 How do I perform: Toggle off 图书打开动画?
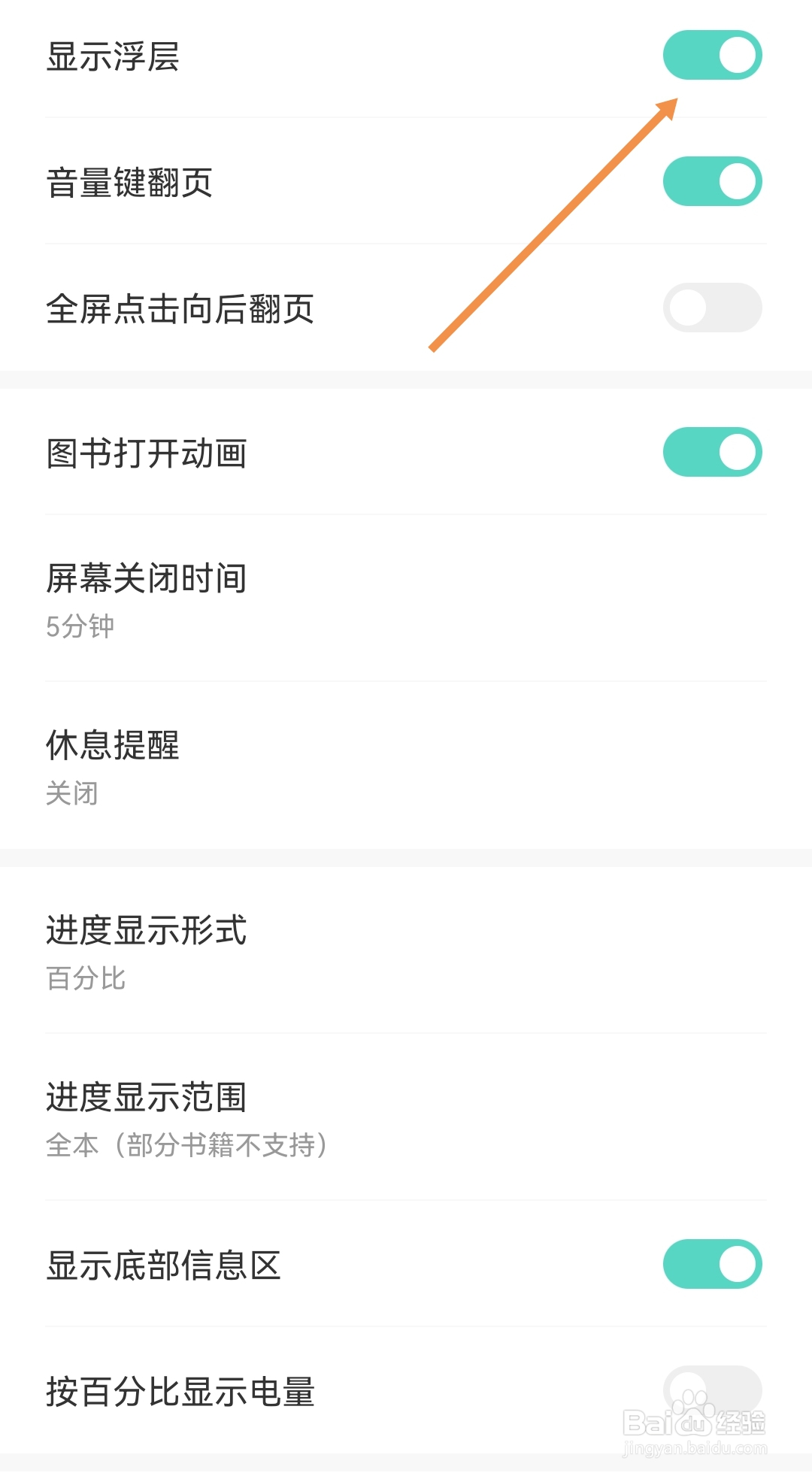point(712,452)
